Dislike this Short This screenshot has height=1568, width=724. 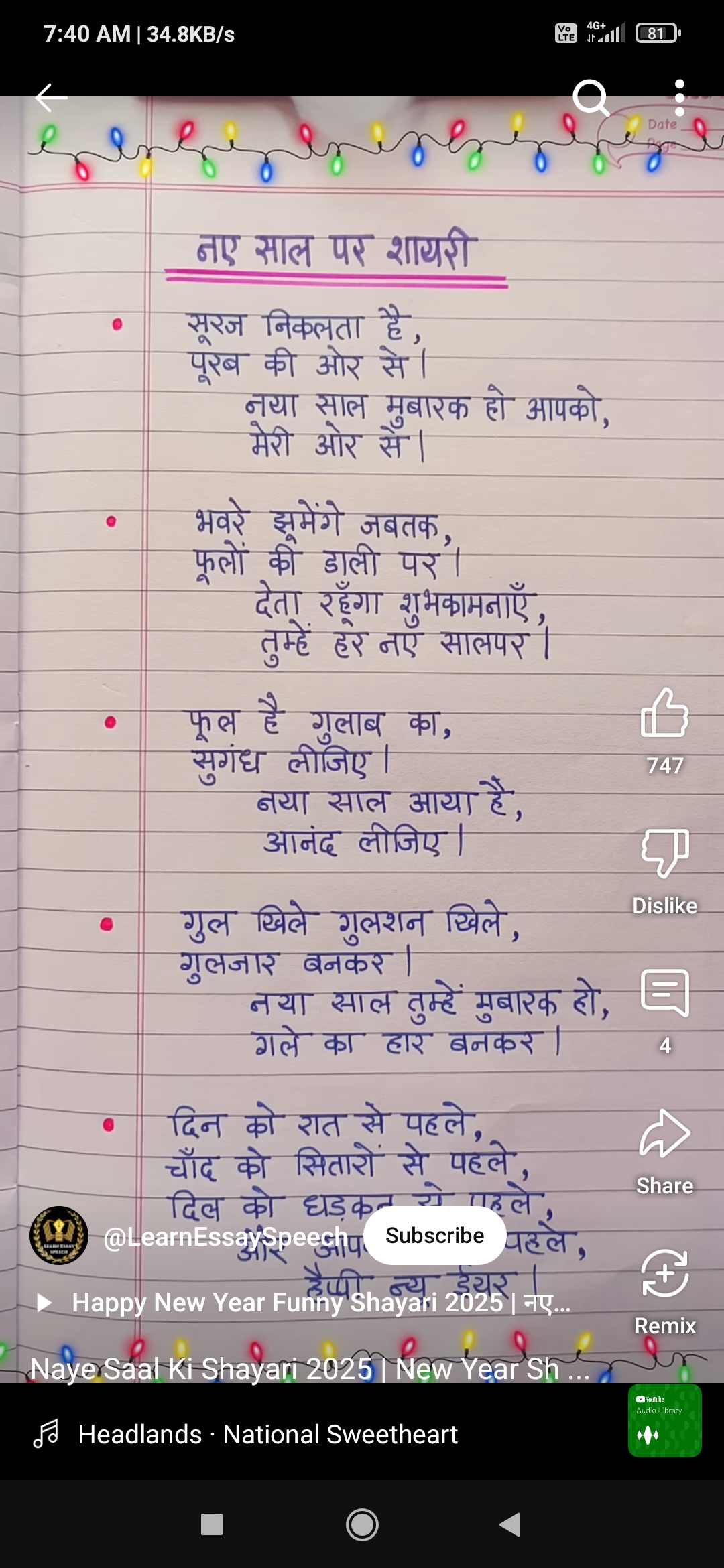pos(664,854)
